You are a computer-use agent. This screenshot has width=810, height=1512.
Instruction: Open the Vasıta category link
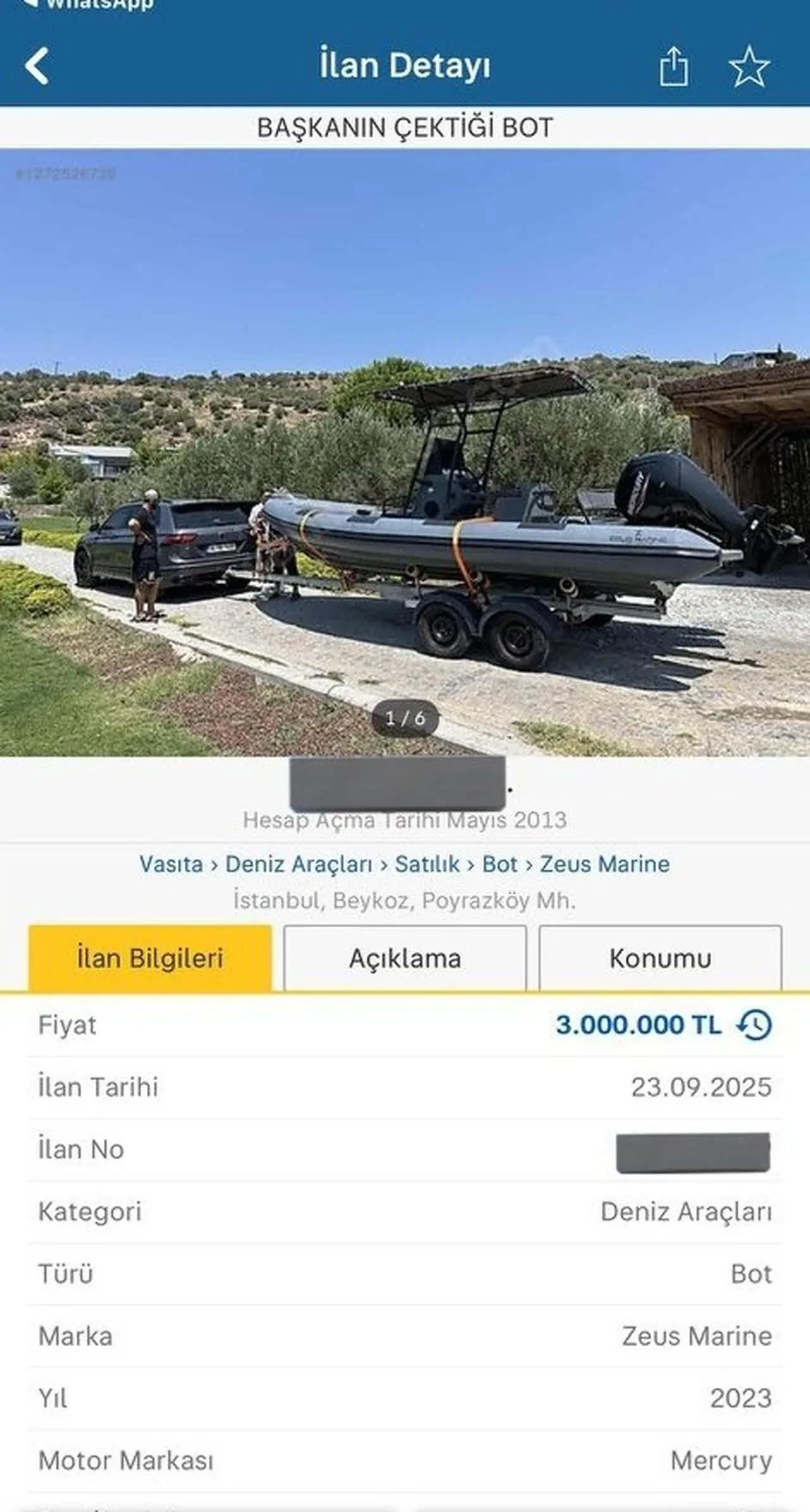171,865
